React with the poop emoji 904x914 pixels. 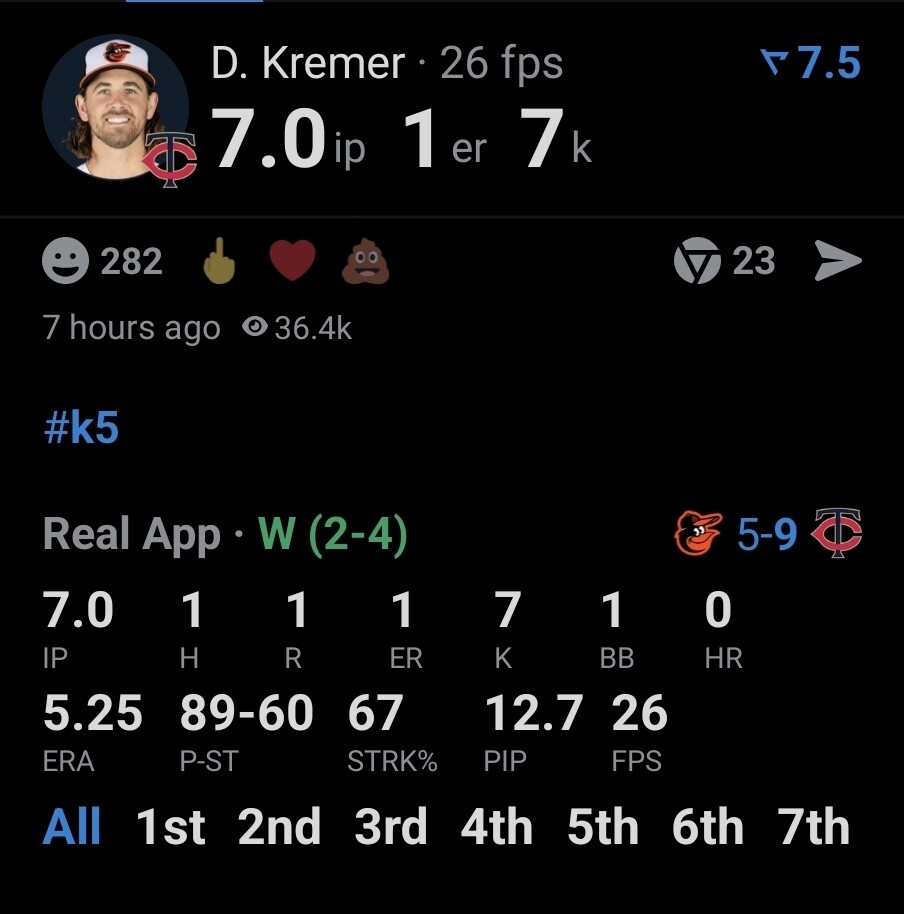(x=365, y=261)
